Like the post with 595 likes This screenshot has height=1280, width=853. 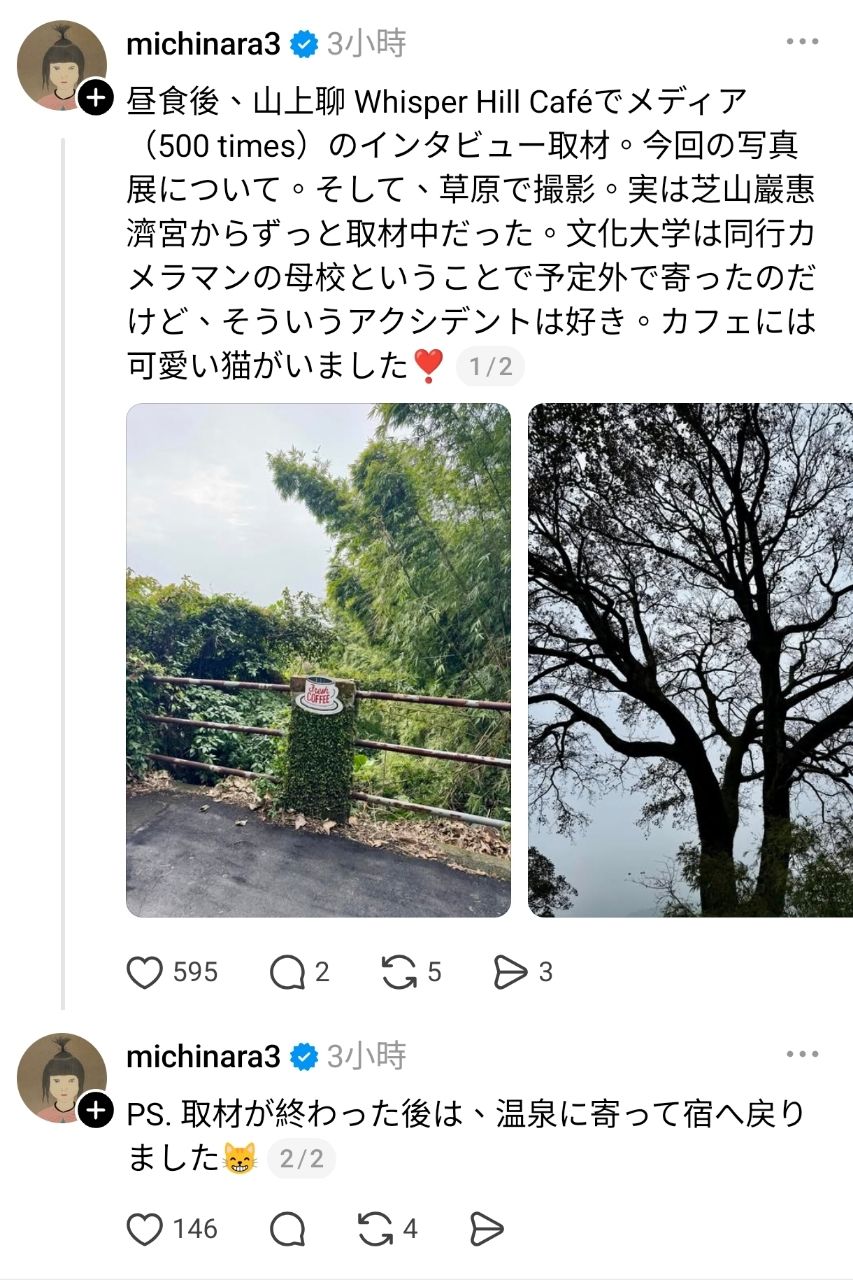tap(146, 972)
